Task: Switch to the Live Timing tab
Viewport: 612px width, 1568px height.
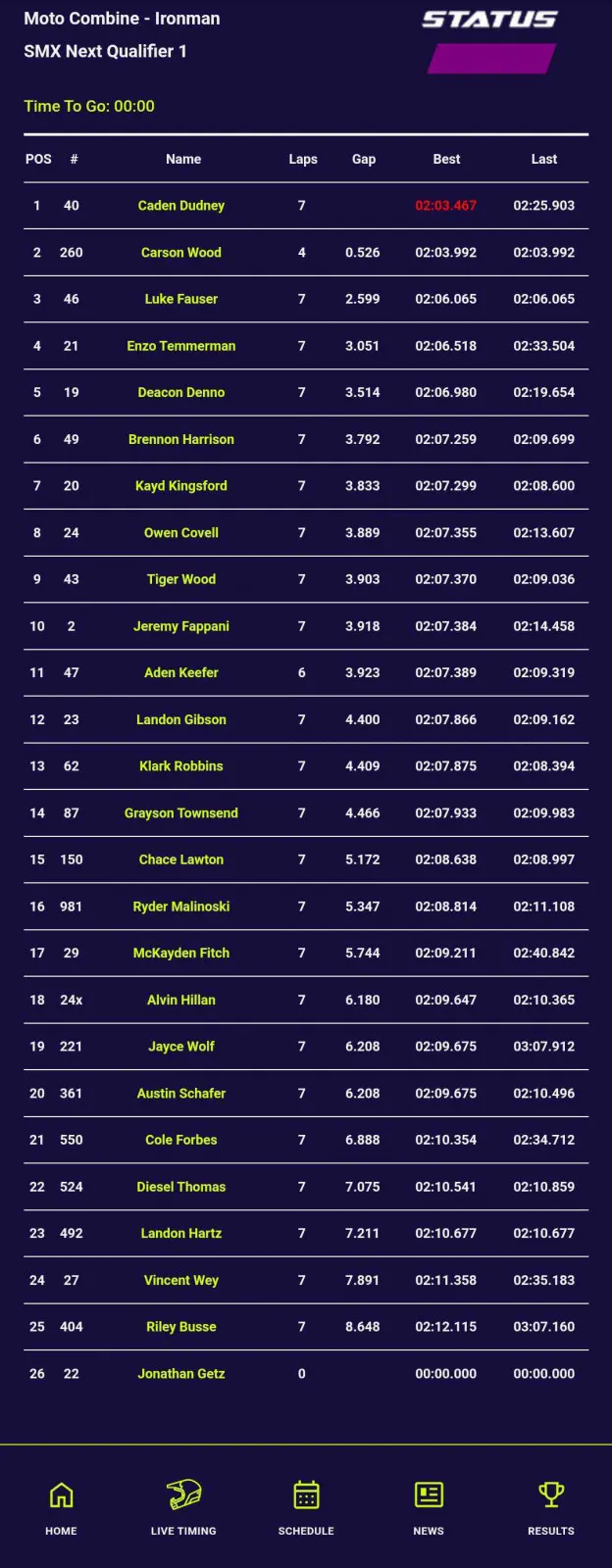Action: coord(183,1506)
